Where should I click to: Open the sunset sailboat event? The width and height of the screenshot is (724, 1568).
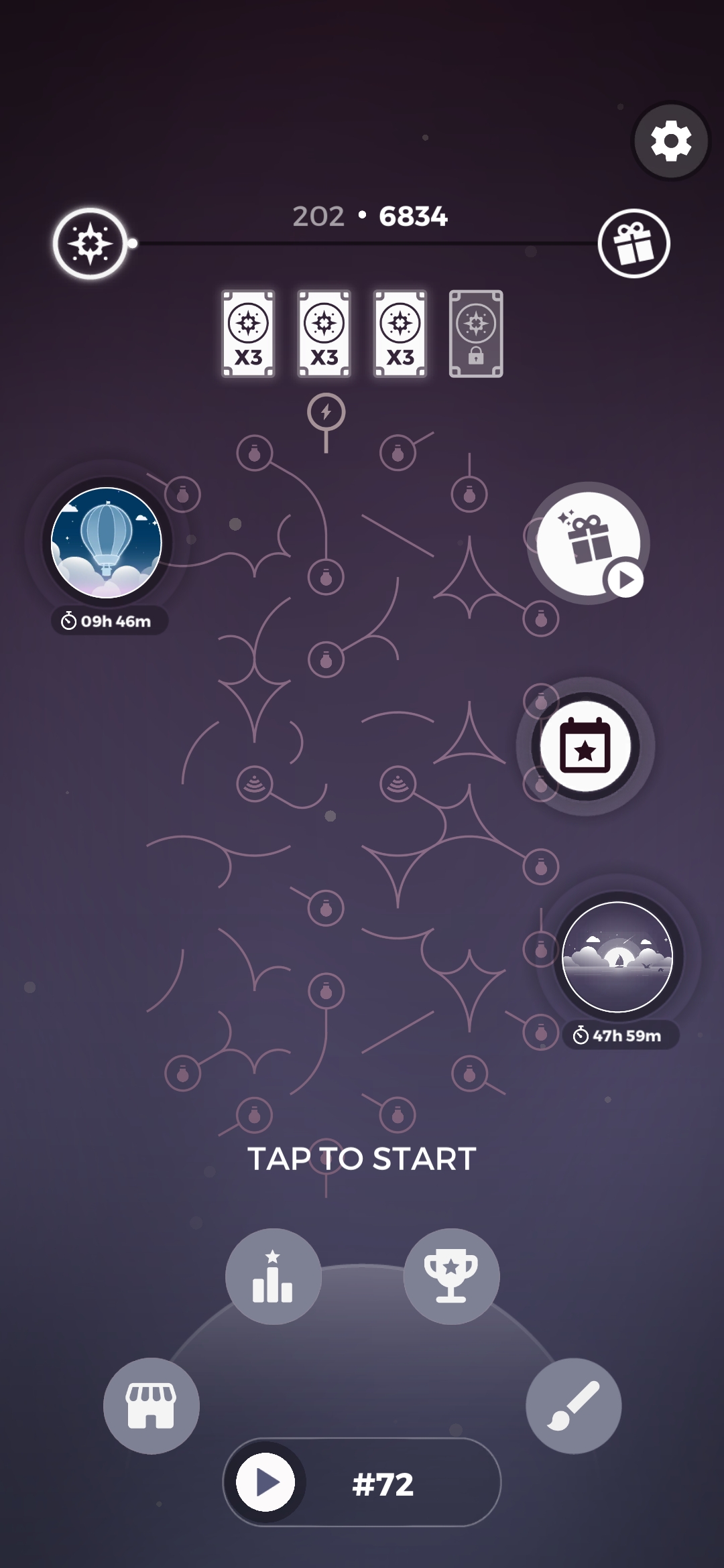(617, 956)
